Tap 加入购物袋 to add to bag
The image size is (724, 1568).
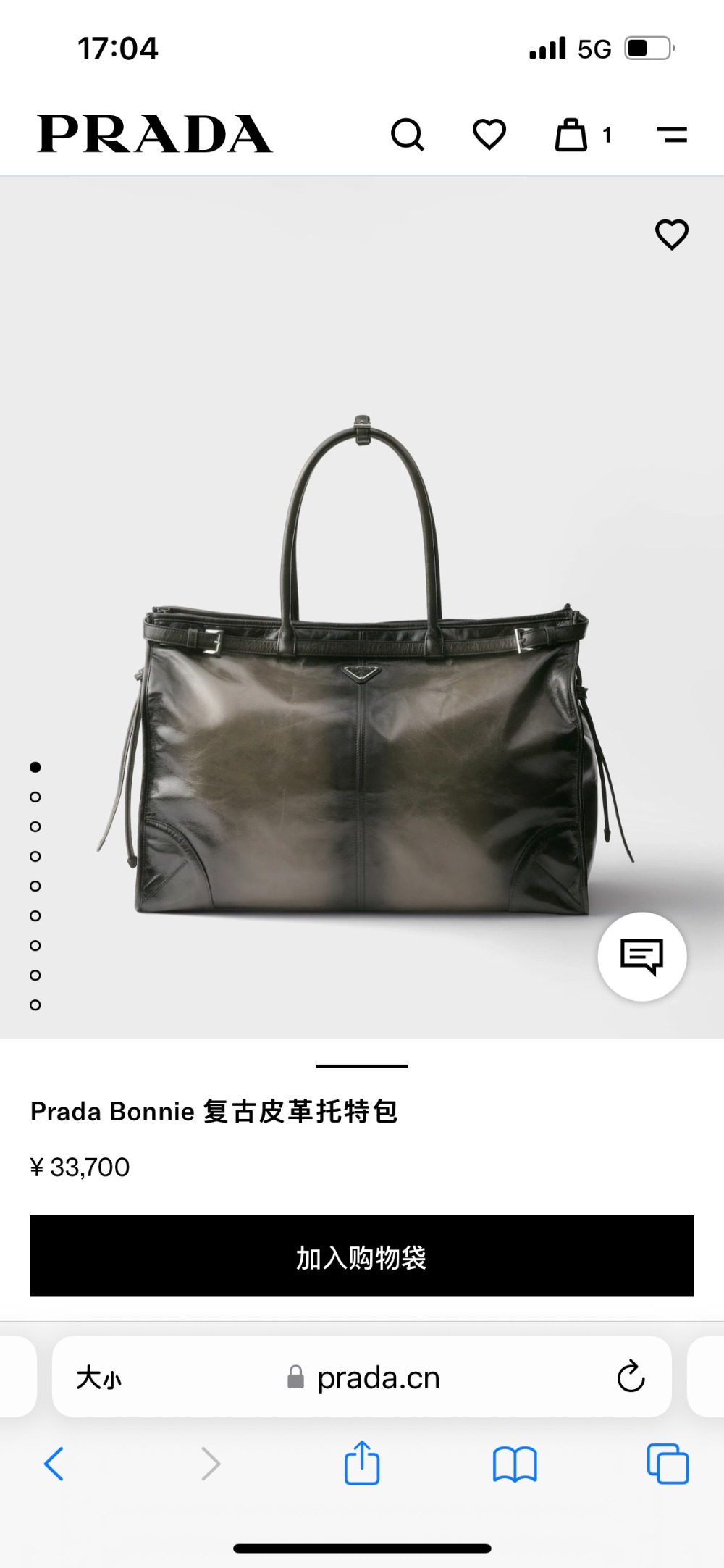(362, 1256)
